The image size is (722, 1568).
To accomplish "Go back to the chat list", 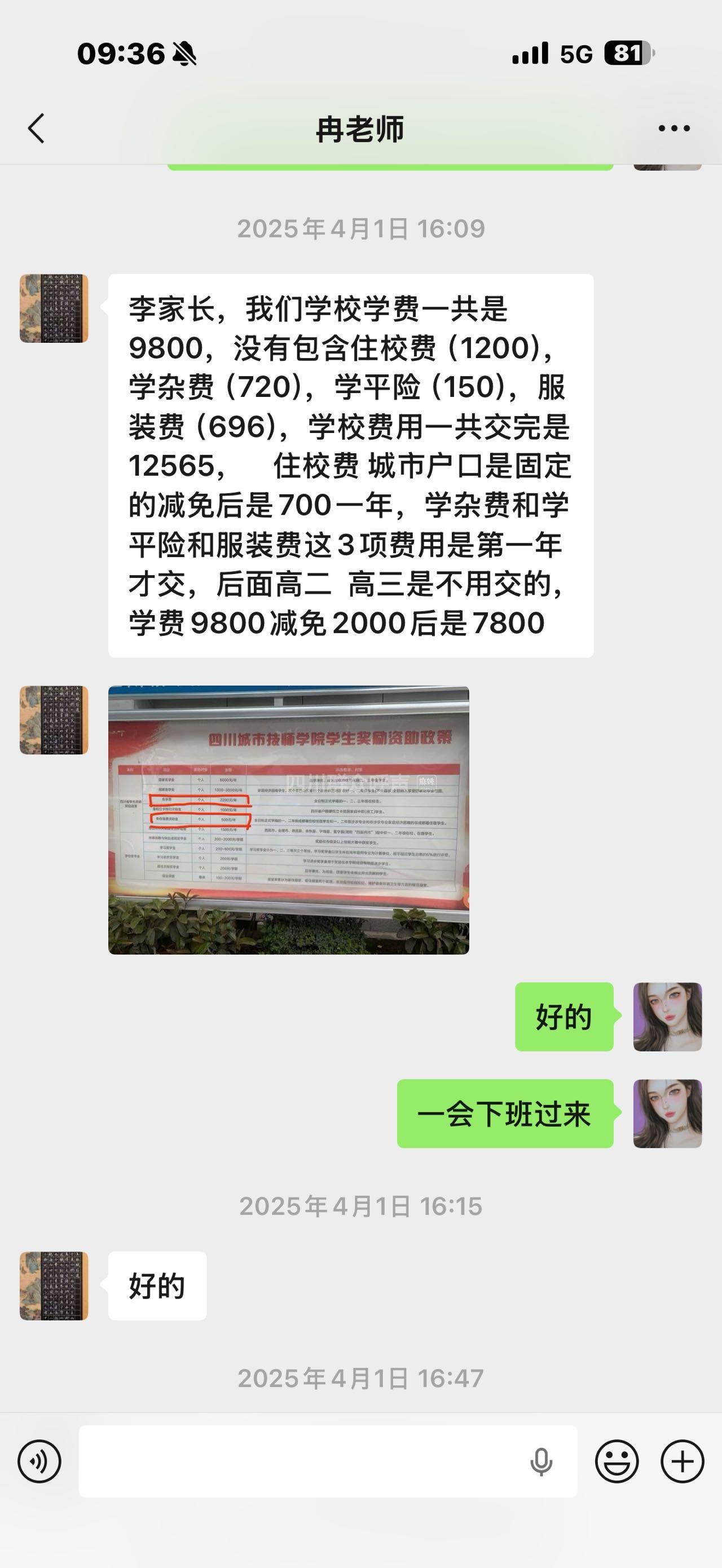I will tap(37, 129).
